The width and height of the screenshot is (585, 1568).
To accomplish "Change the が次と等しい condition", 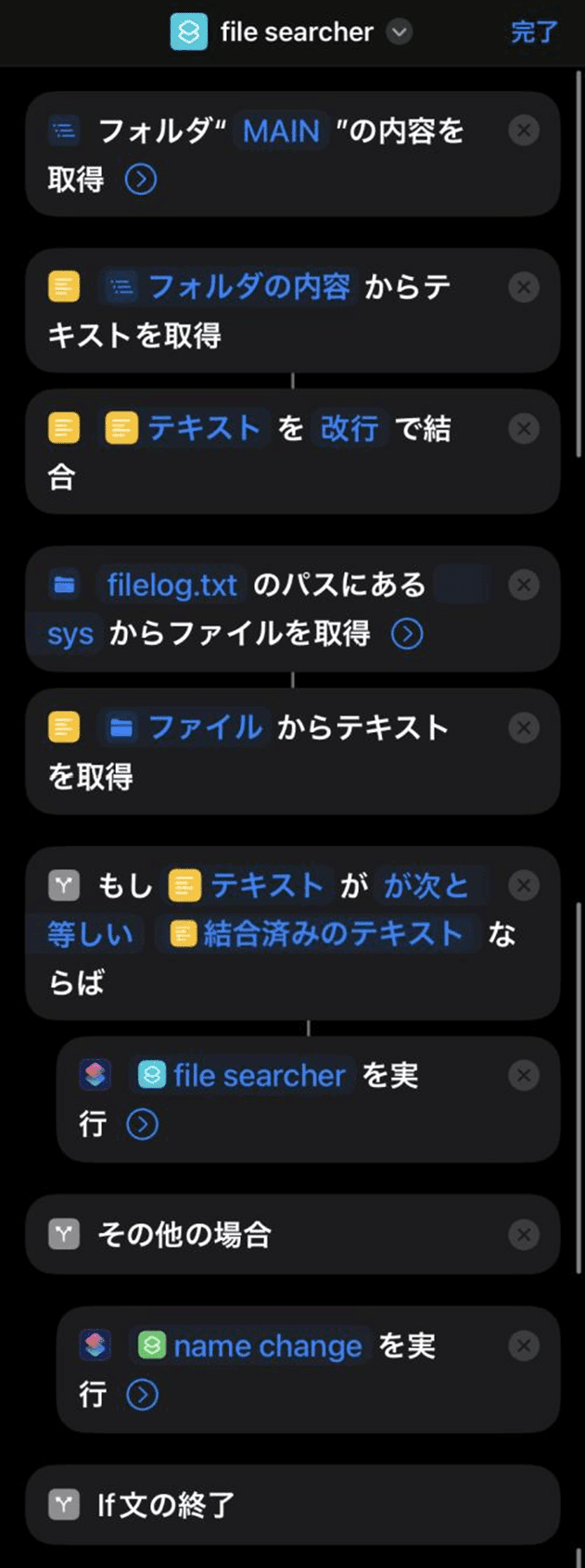I will pos(426,886).
